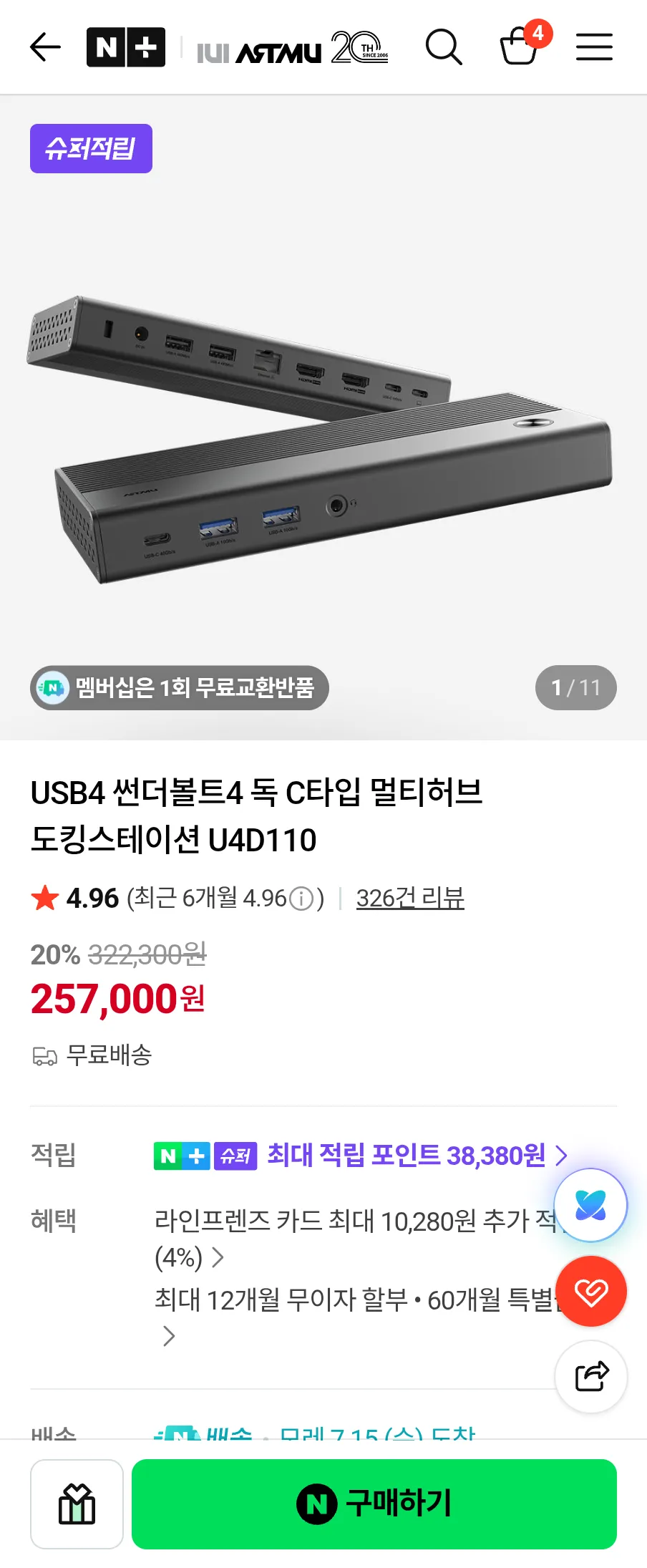Viewport: 647px width, 1568px height.
Task: View 최대 적립 포인트 38,380원 details
Action: tap(406, 1156)
